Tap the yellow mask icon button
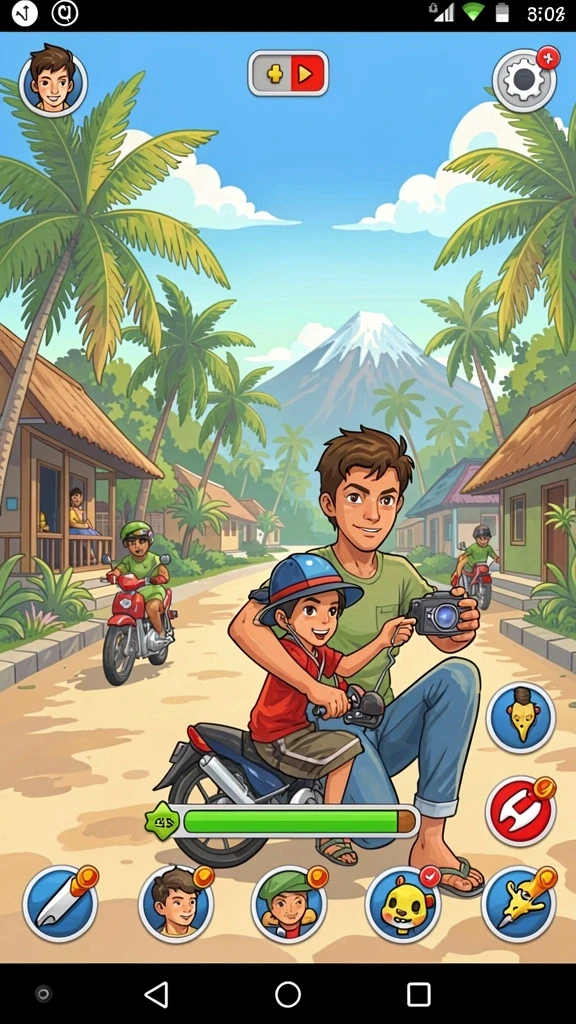This screenshot has height=1024, width=576. coord(520,717)
